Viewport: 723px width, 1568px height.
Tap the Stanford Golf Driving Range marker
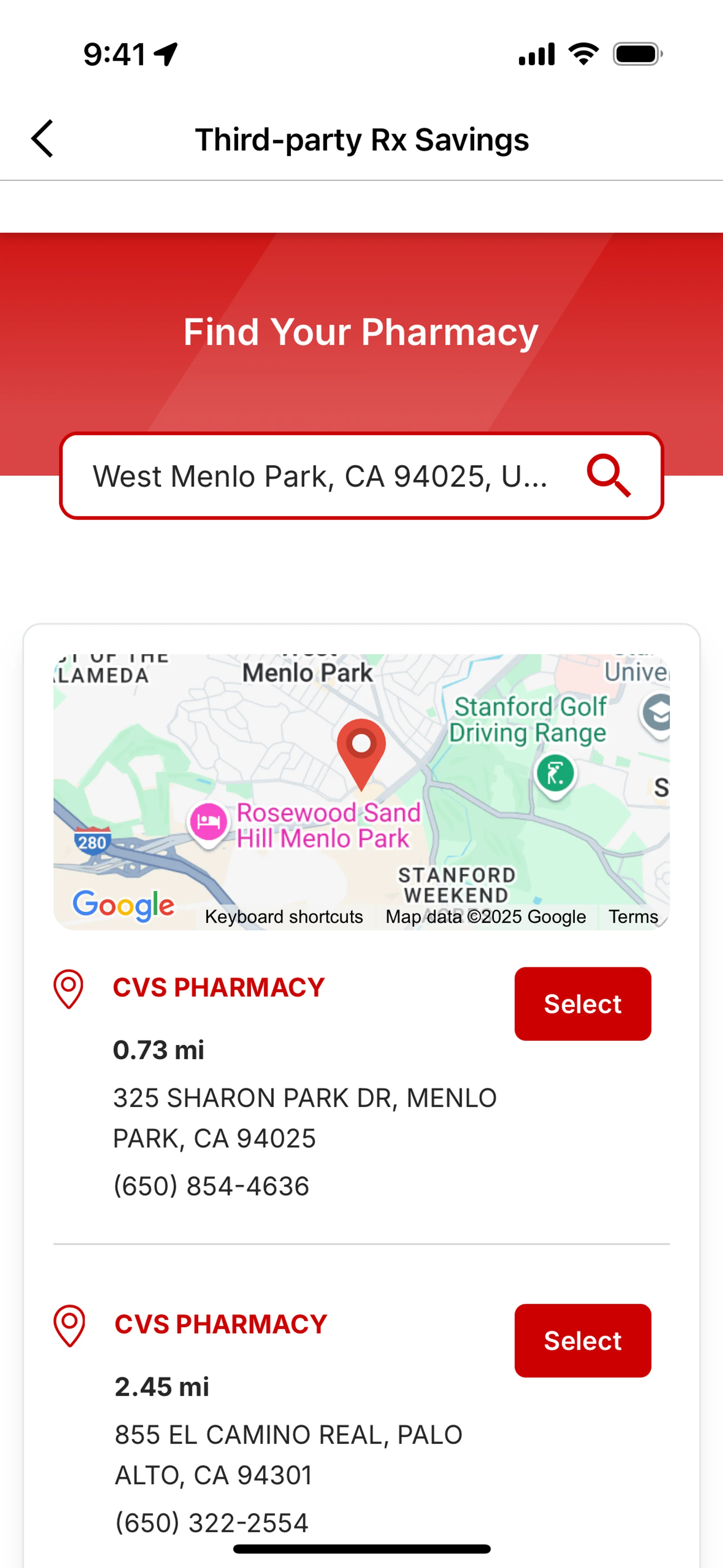point(554,773)
